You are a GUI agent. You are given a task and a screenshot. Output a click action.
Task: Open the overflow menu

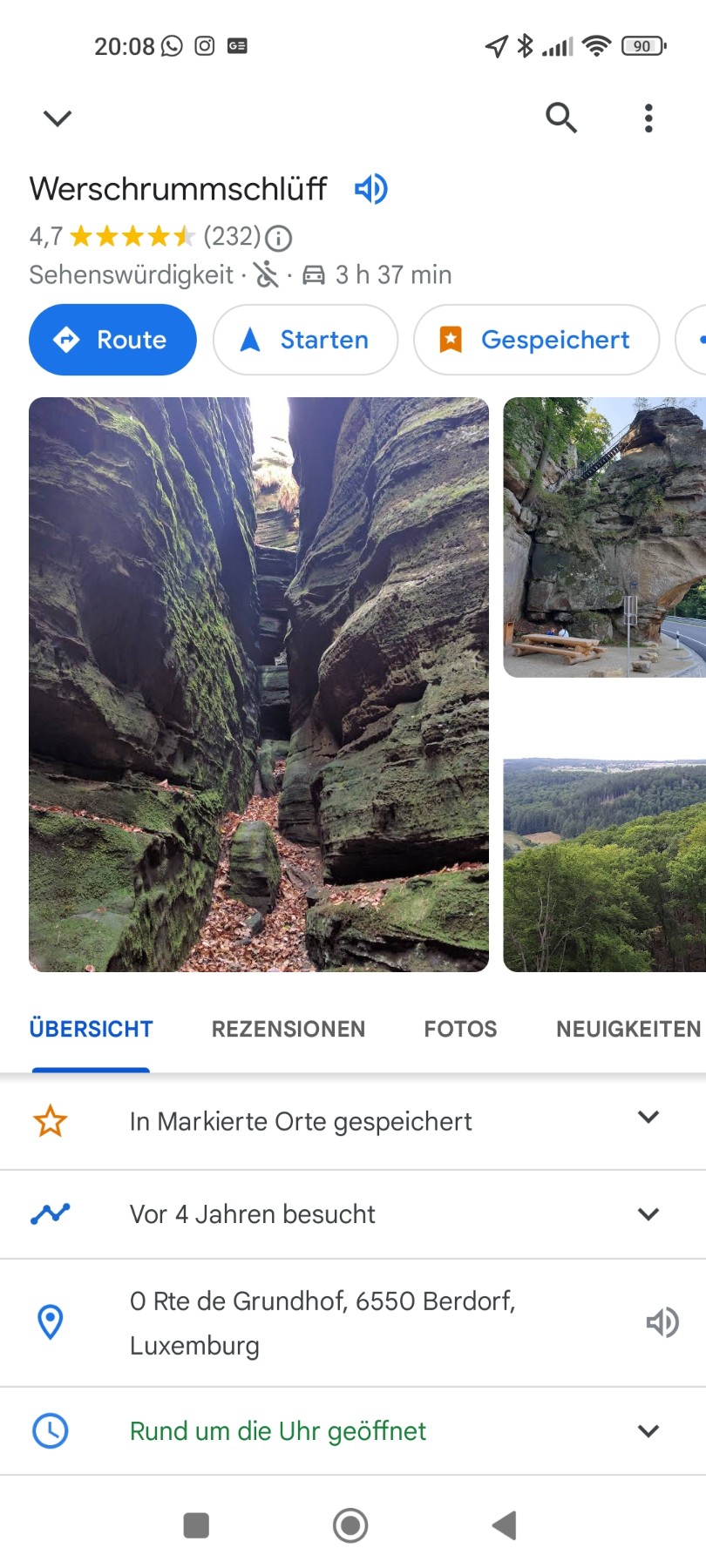click(648, 118)
